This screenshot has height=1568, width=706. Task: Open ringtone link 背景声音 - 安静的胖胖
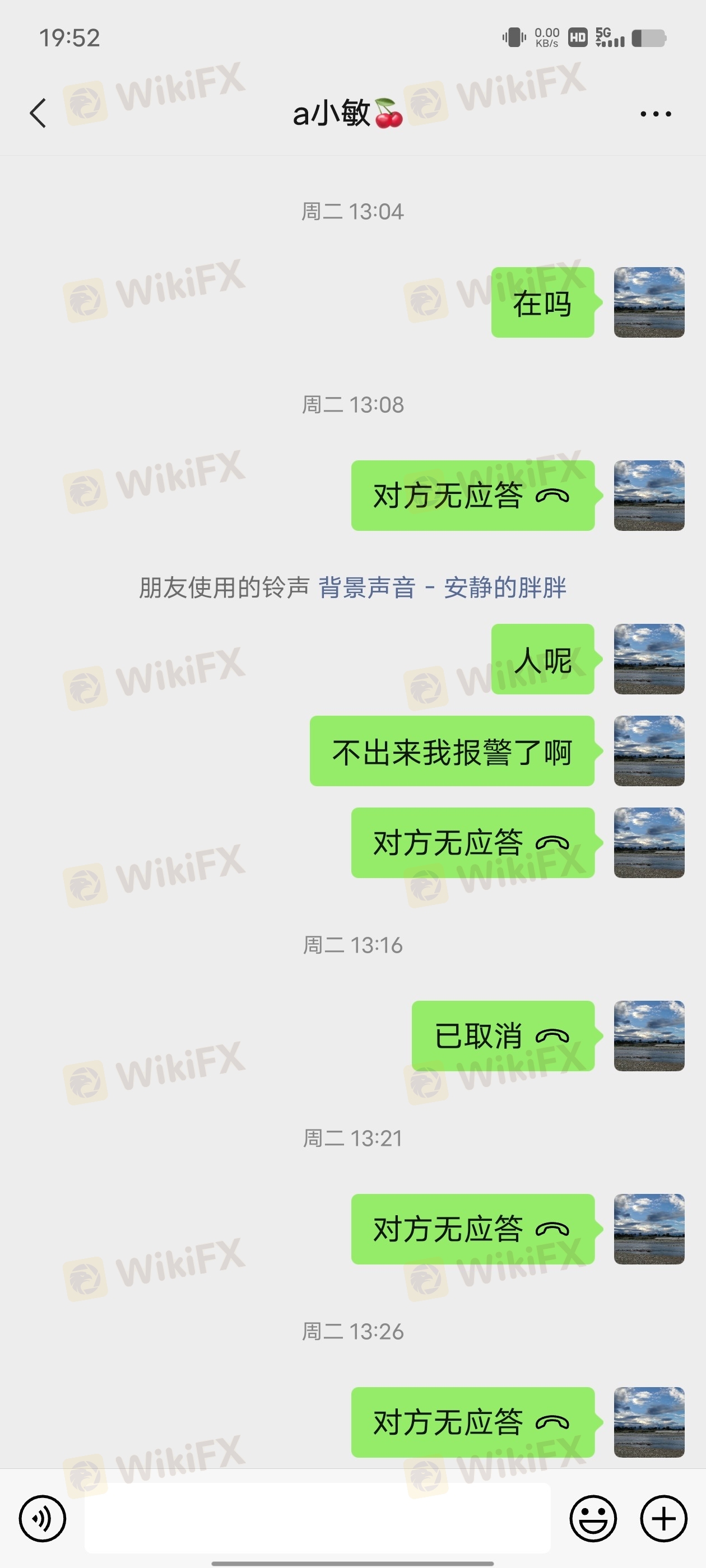442,588
